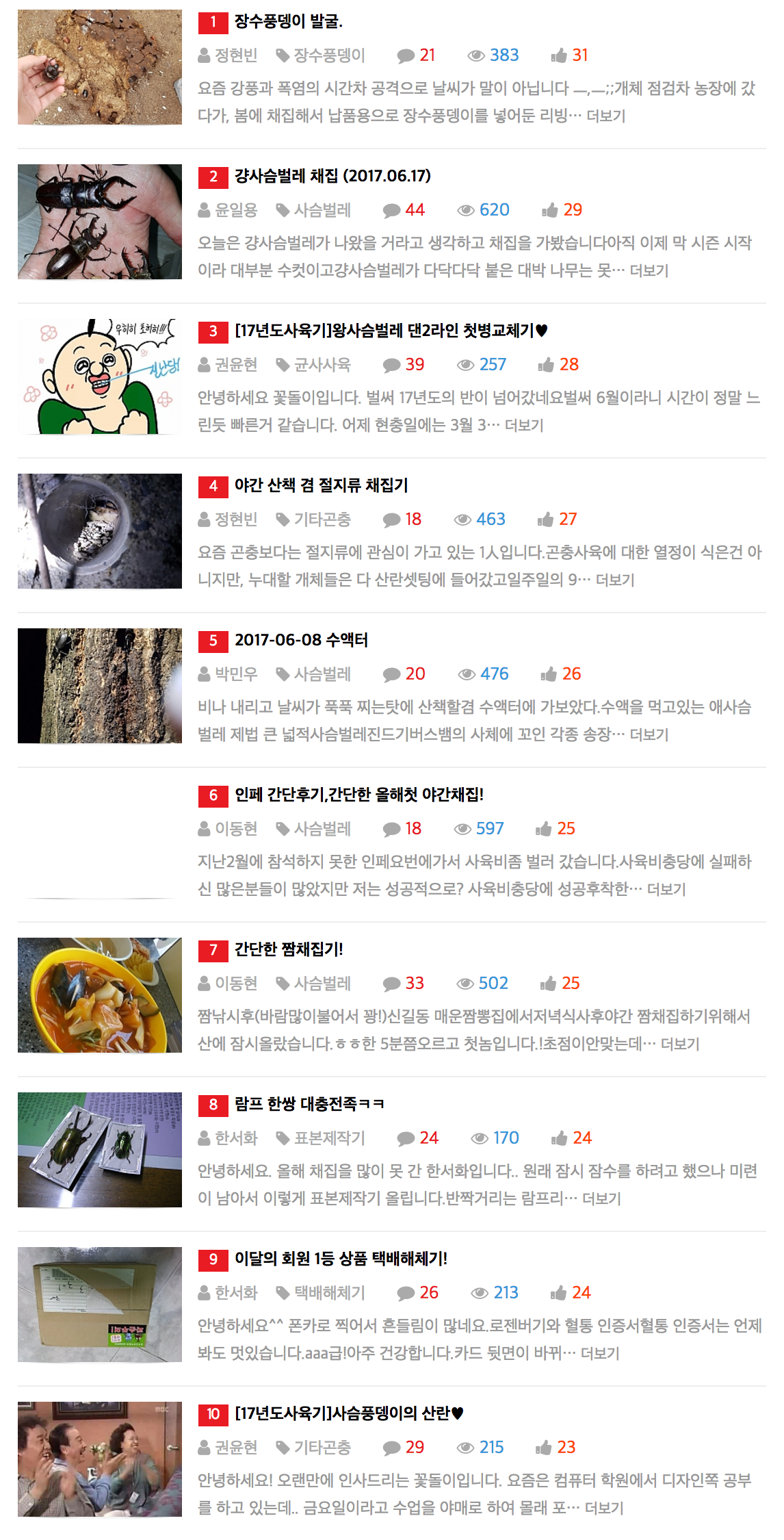The height and width of the screenshot is (1540, 784).
Task: Open 인페 간단후기,간단한 올해첫 야간채집! post
Action: tap(358, 795)
